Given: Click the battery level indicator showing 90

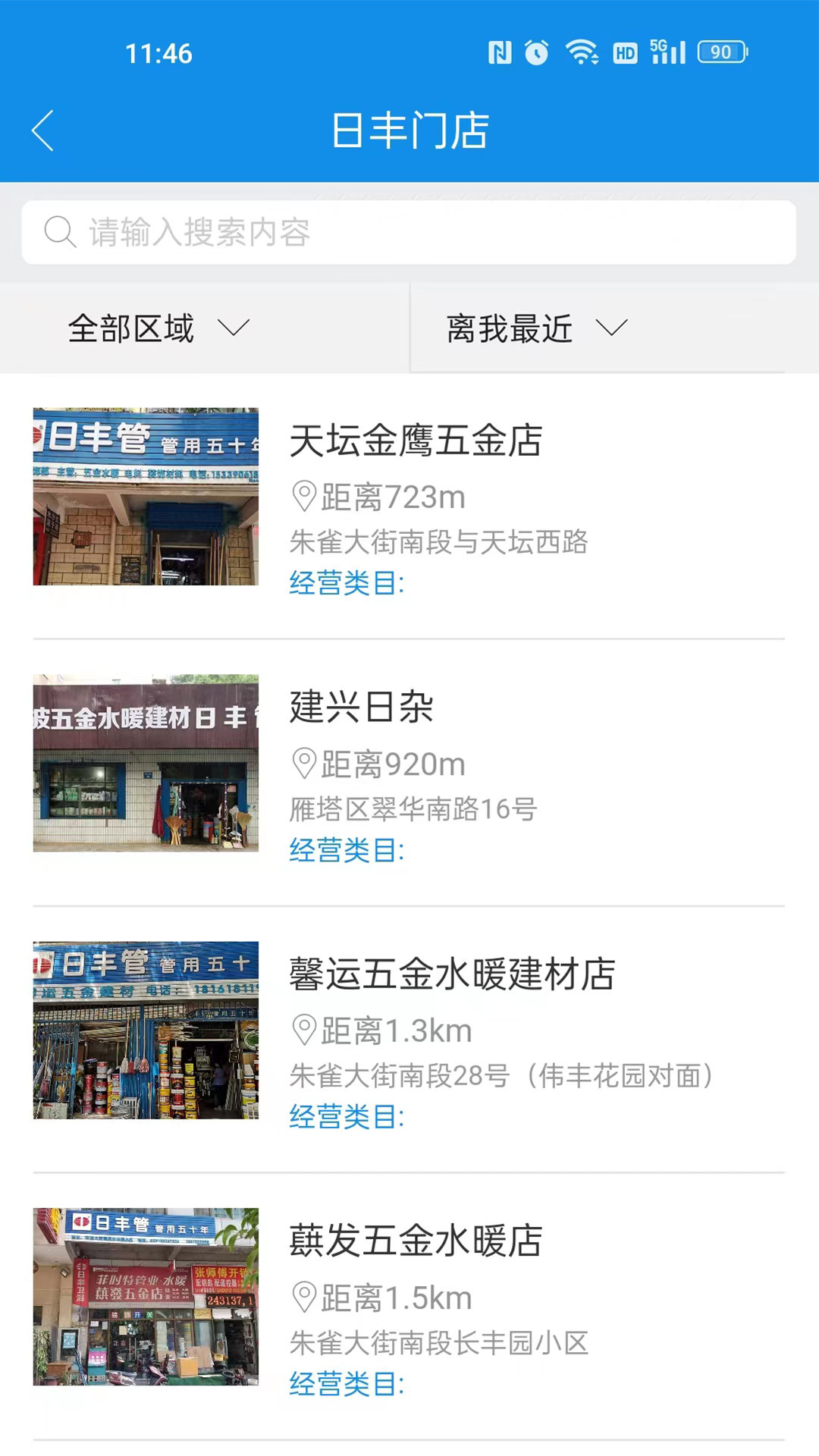Looking at the screenshot, I should click(x=720, y=52).
